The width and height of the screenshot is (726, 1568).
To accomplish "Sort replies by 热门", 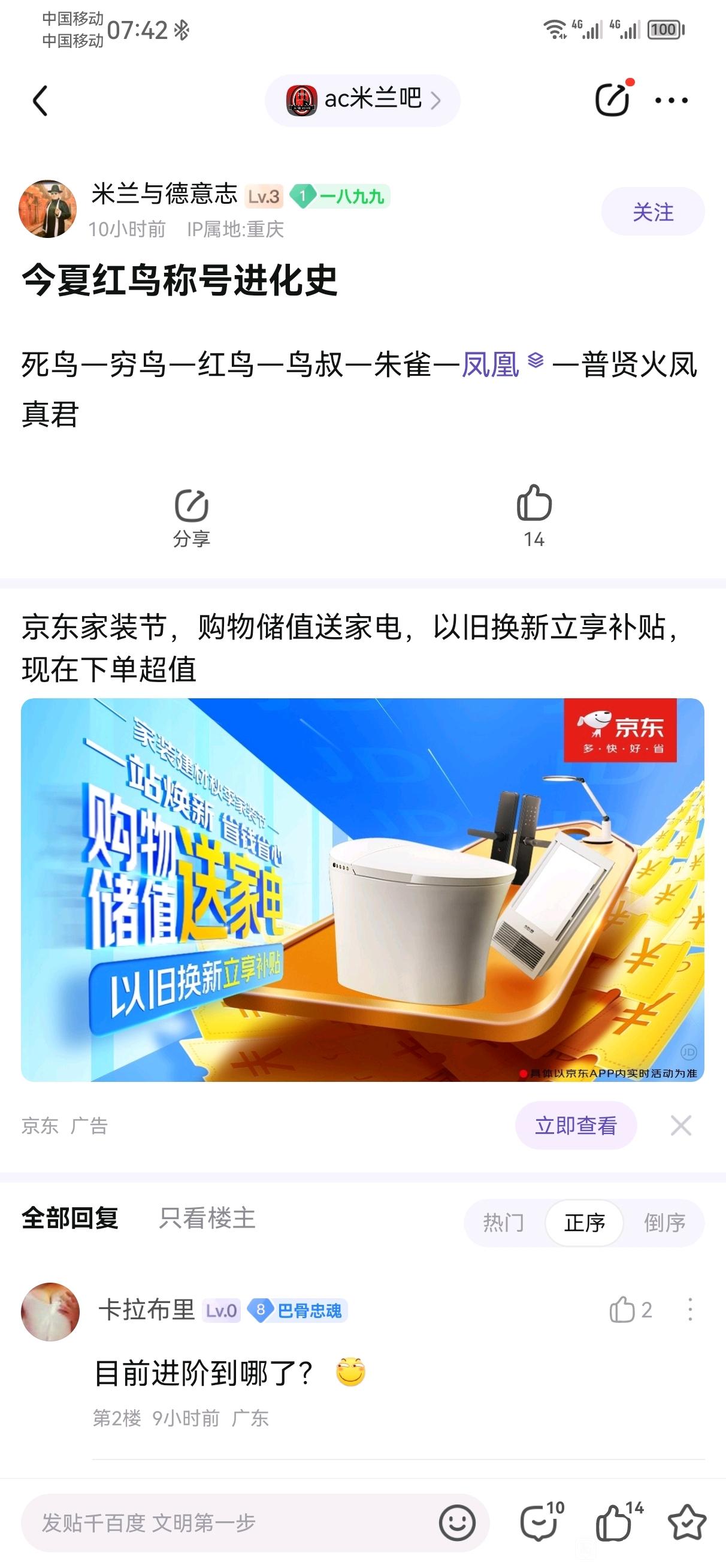I will tap(503, 1222).
